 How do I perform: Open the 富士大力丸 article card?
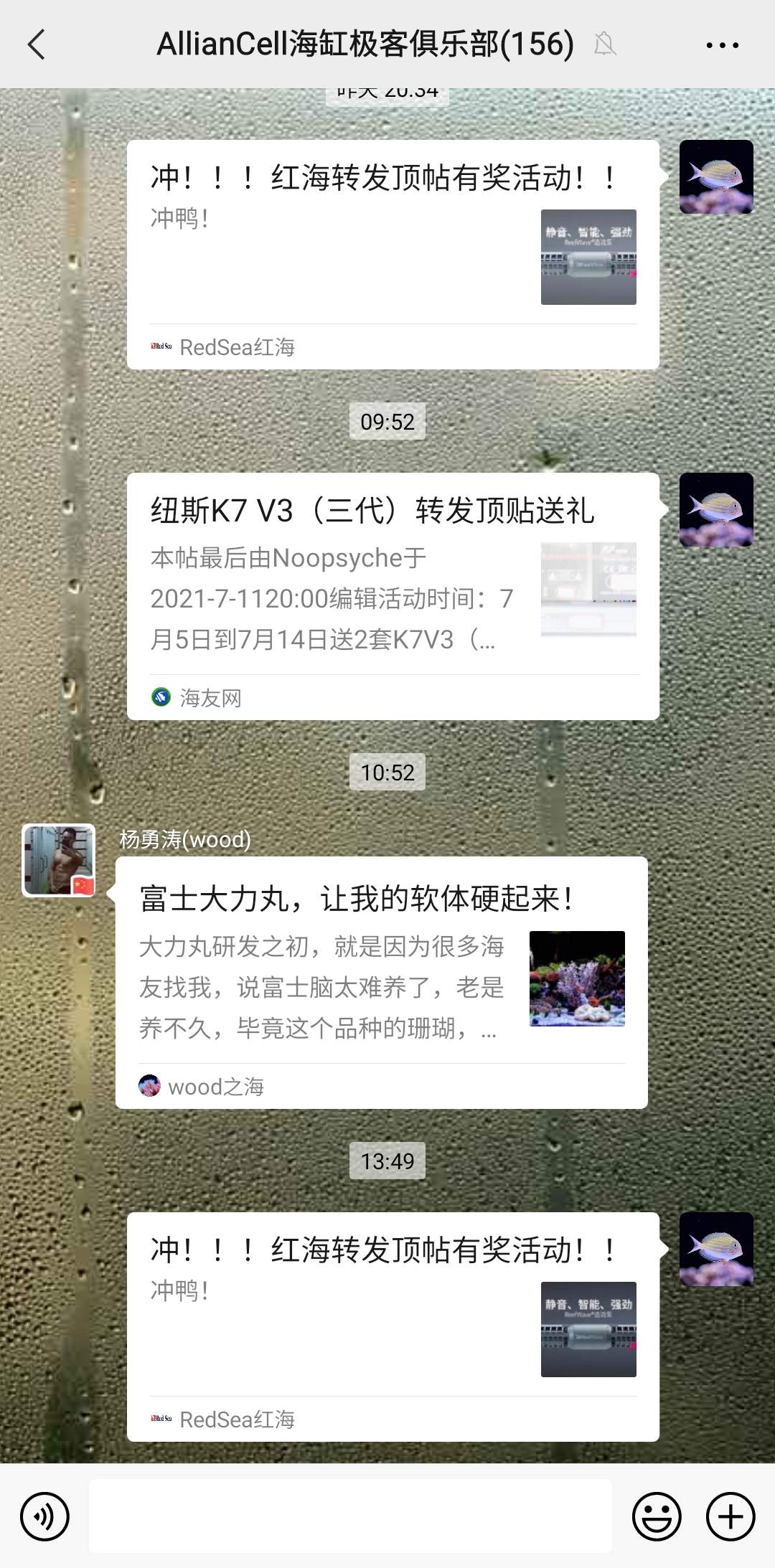tap(381, 982)
